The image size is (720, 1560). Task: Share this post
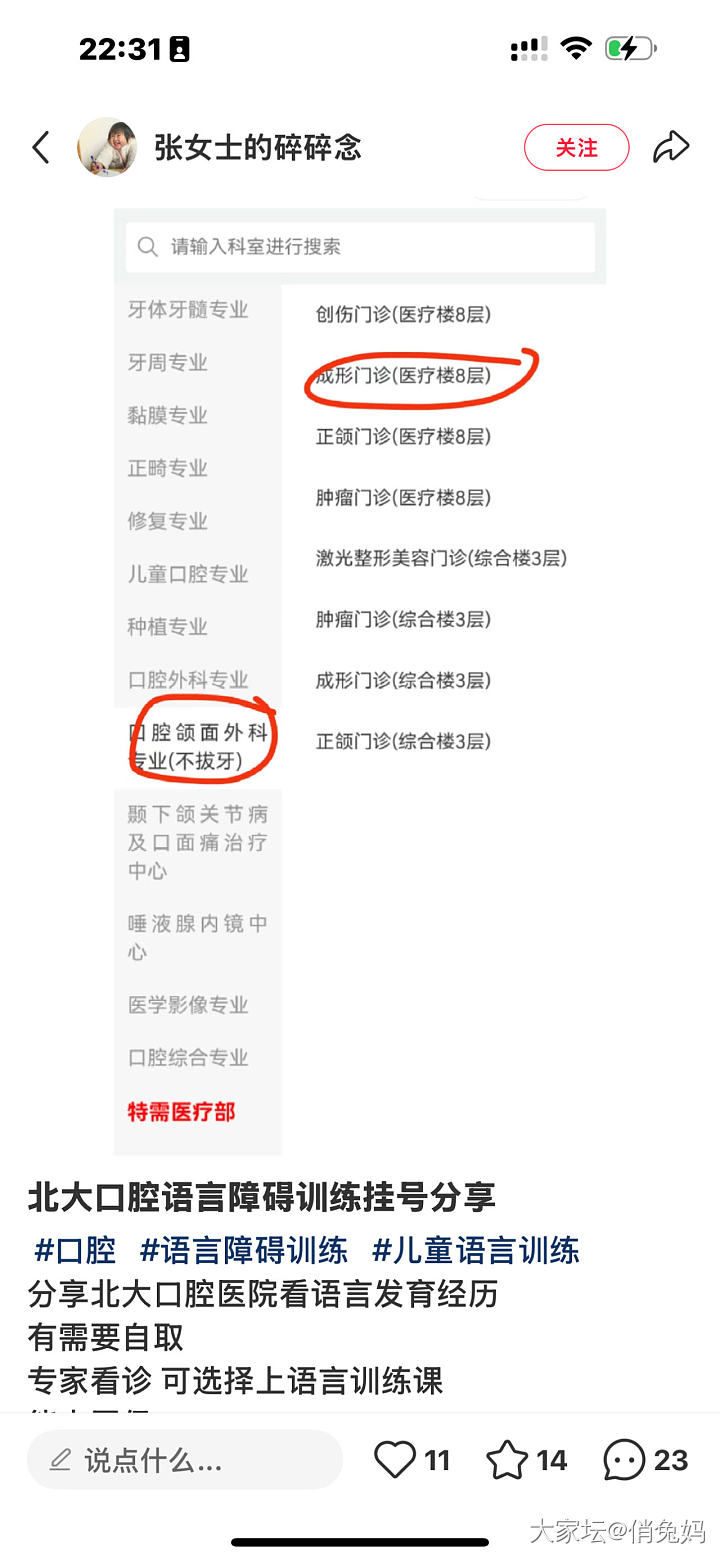coord(671,148)
